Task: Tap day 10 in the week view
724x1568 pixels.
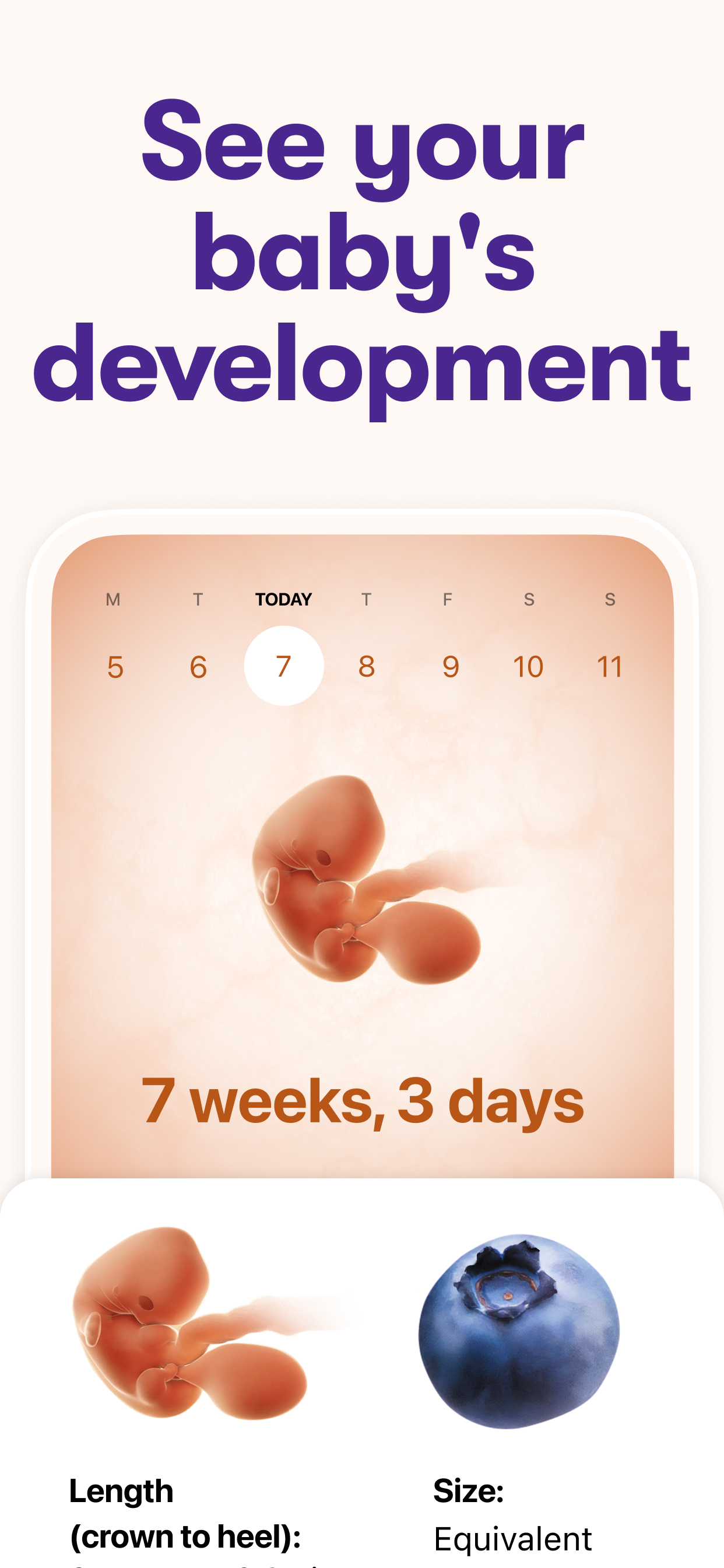Action: [529, 666]
